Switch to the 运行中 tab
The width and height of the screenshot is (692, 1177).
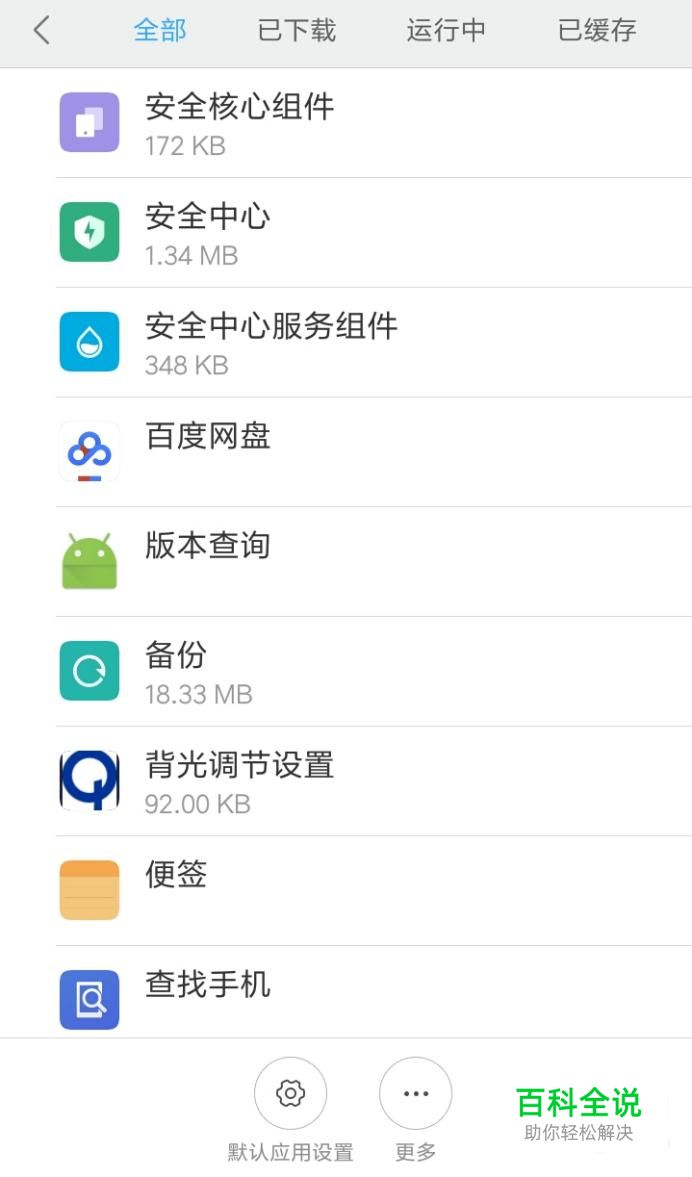(446, 31)
